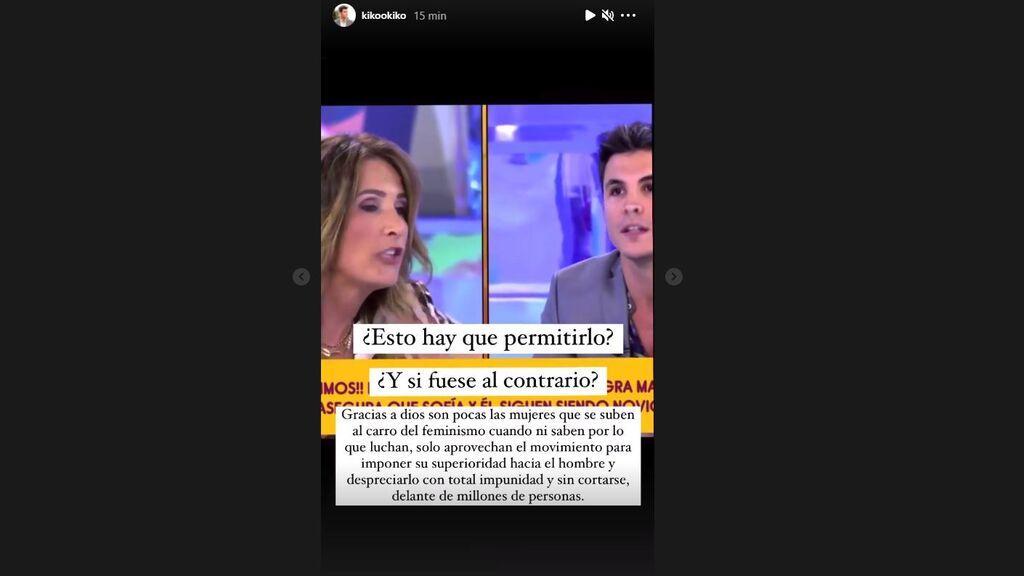Open kikookiko's profile picture
Viewport: 1024px width, 576px height.
point(344,15)
